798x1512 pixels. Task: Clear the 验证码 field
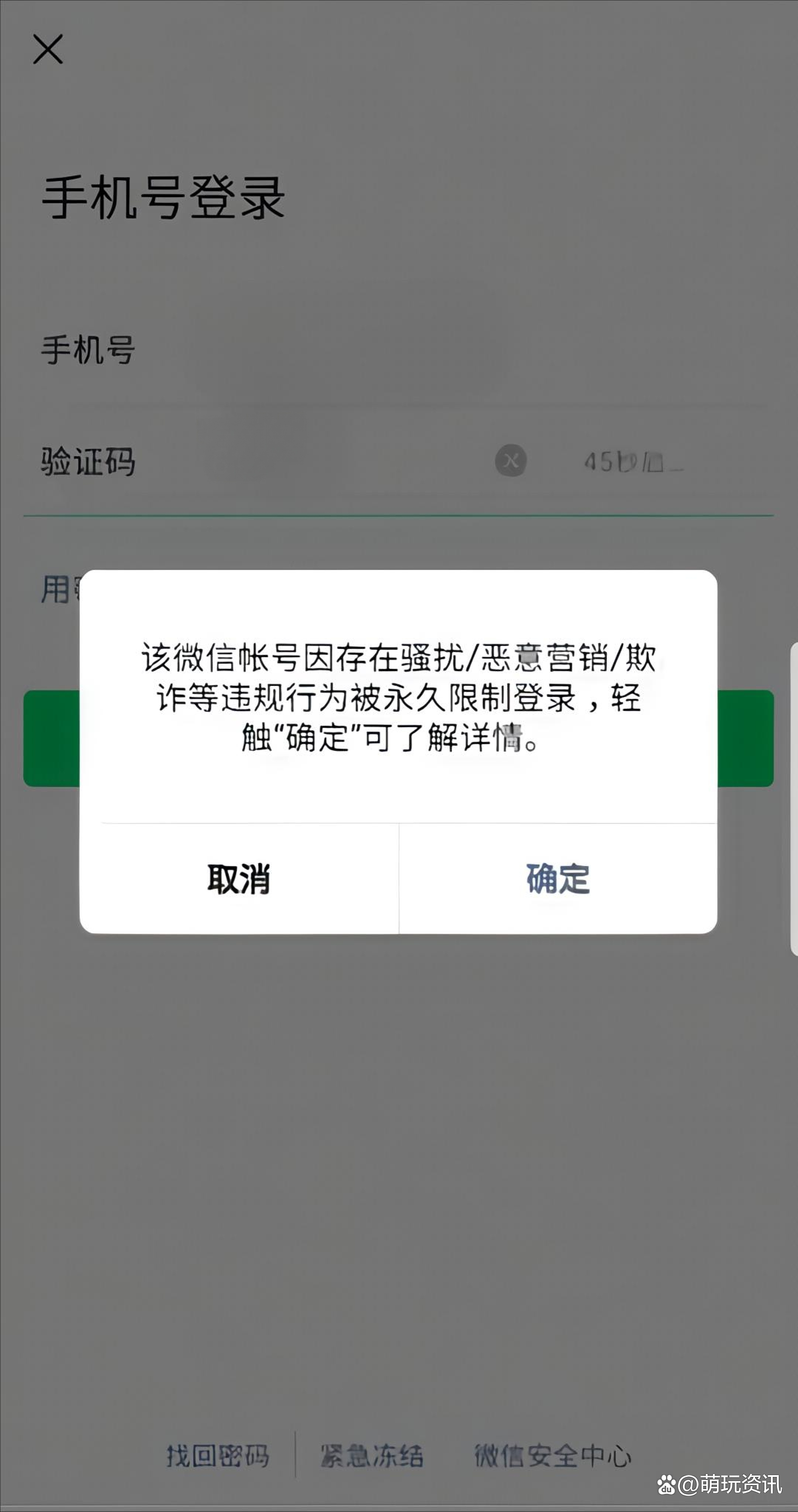(x=511, y=461)
